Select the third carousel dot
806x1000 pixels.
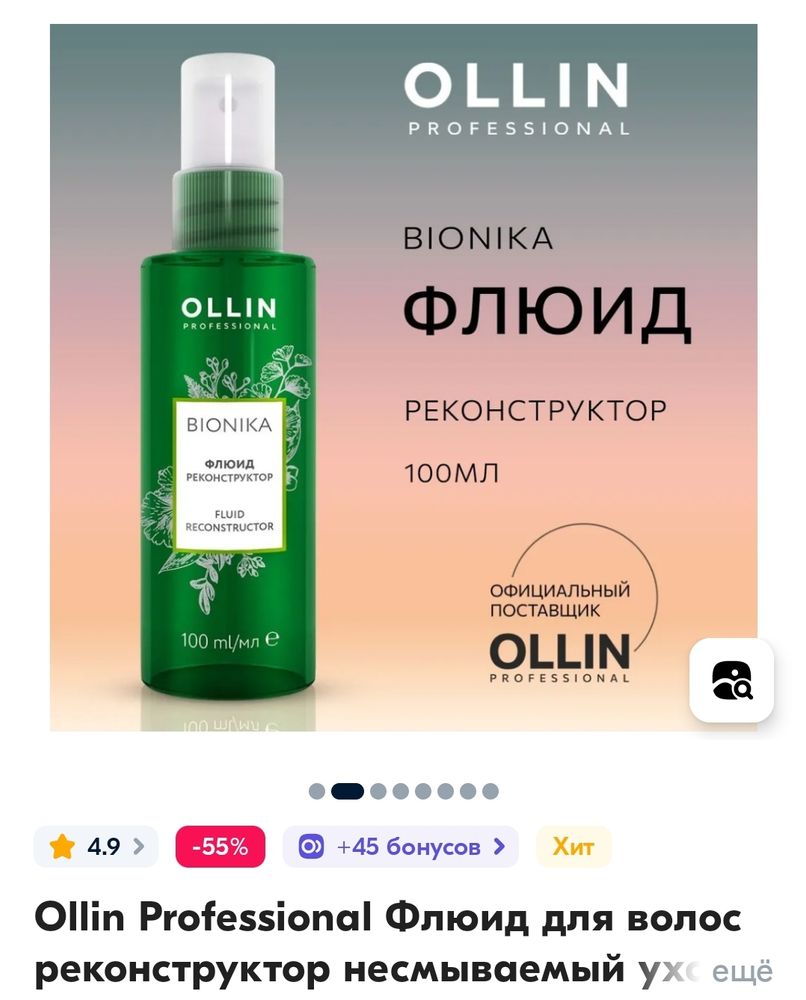tap(378, 790)
